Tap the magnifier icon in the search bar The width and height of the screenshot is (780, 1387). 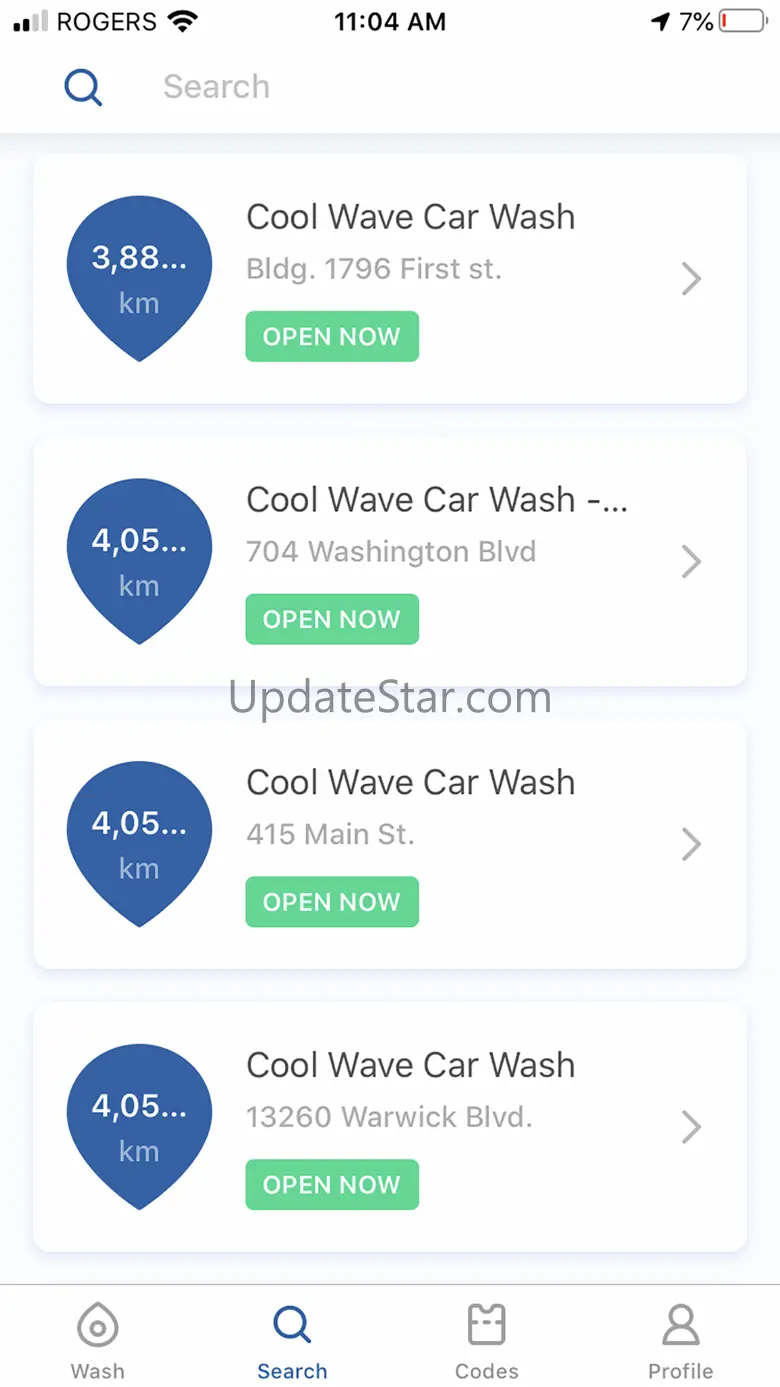(x=83, y=87)
